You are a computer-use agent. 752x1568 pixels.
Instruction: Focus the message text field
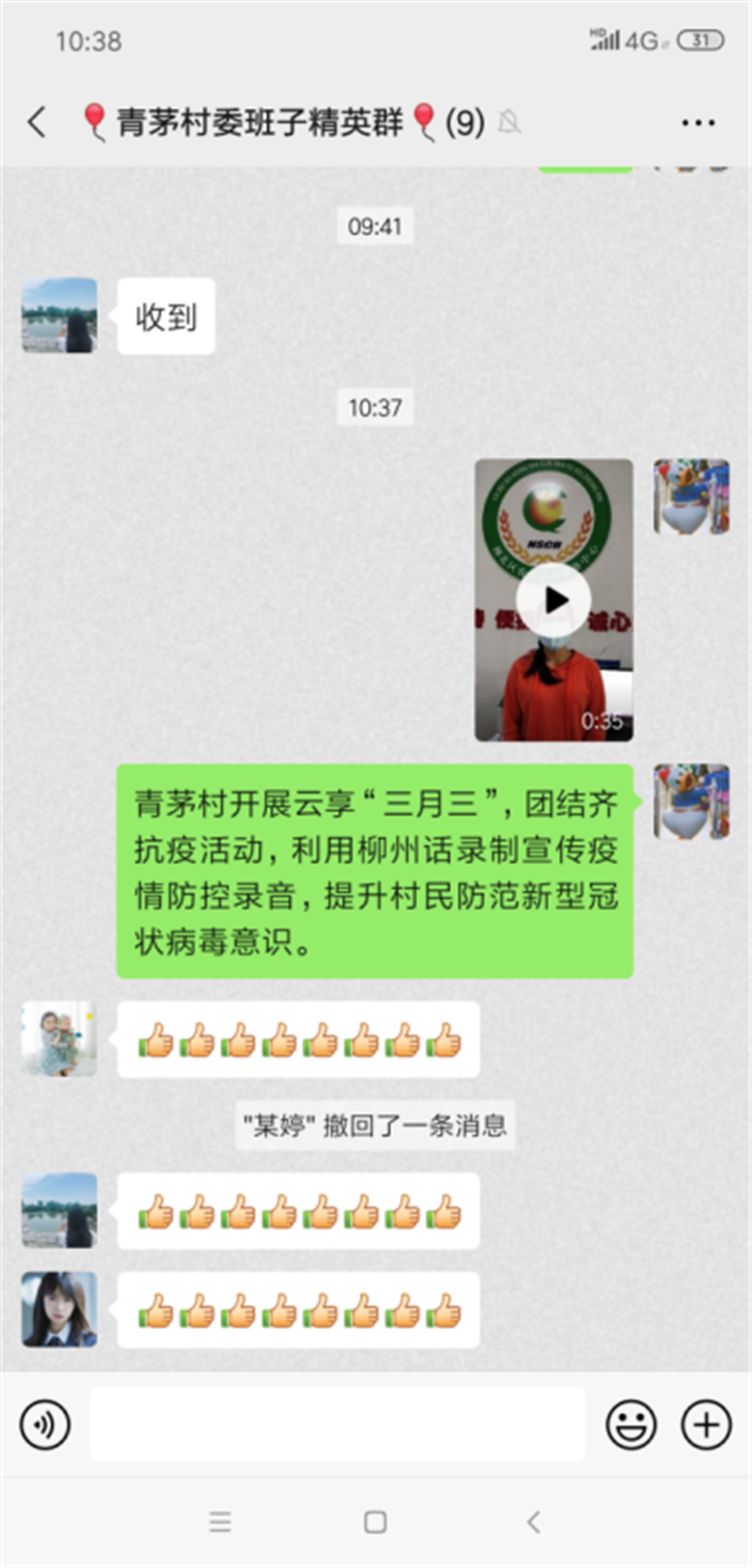(337, 1424)
